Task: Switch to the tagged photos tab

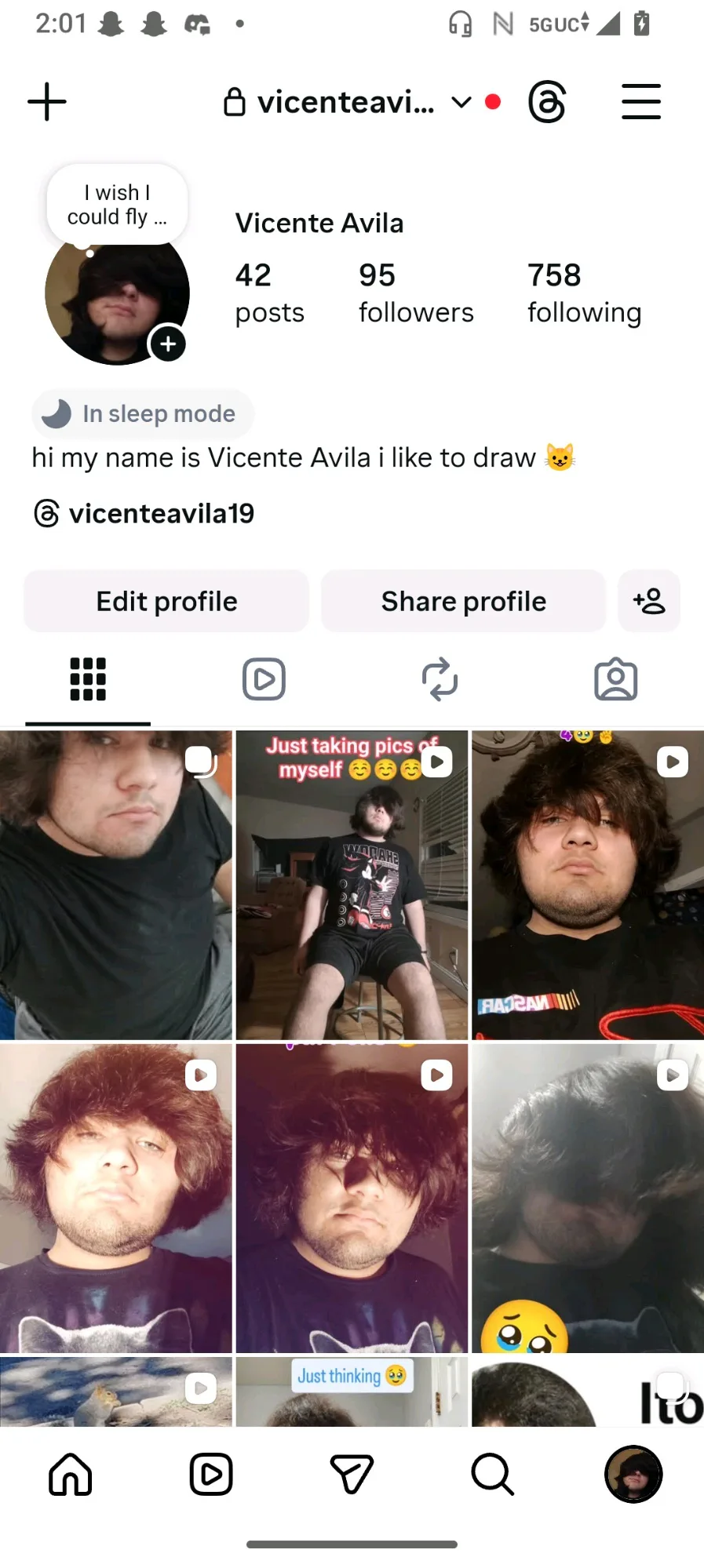Action: click(615, 679)
